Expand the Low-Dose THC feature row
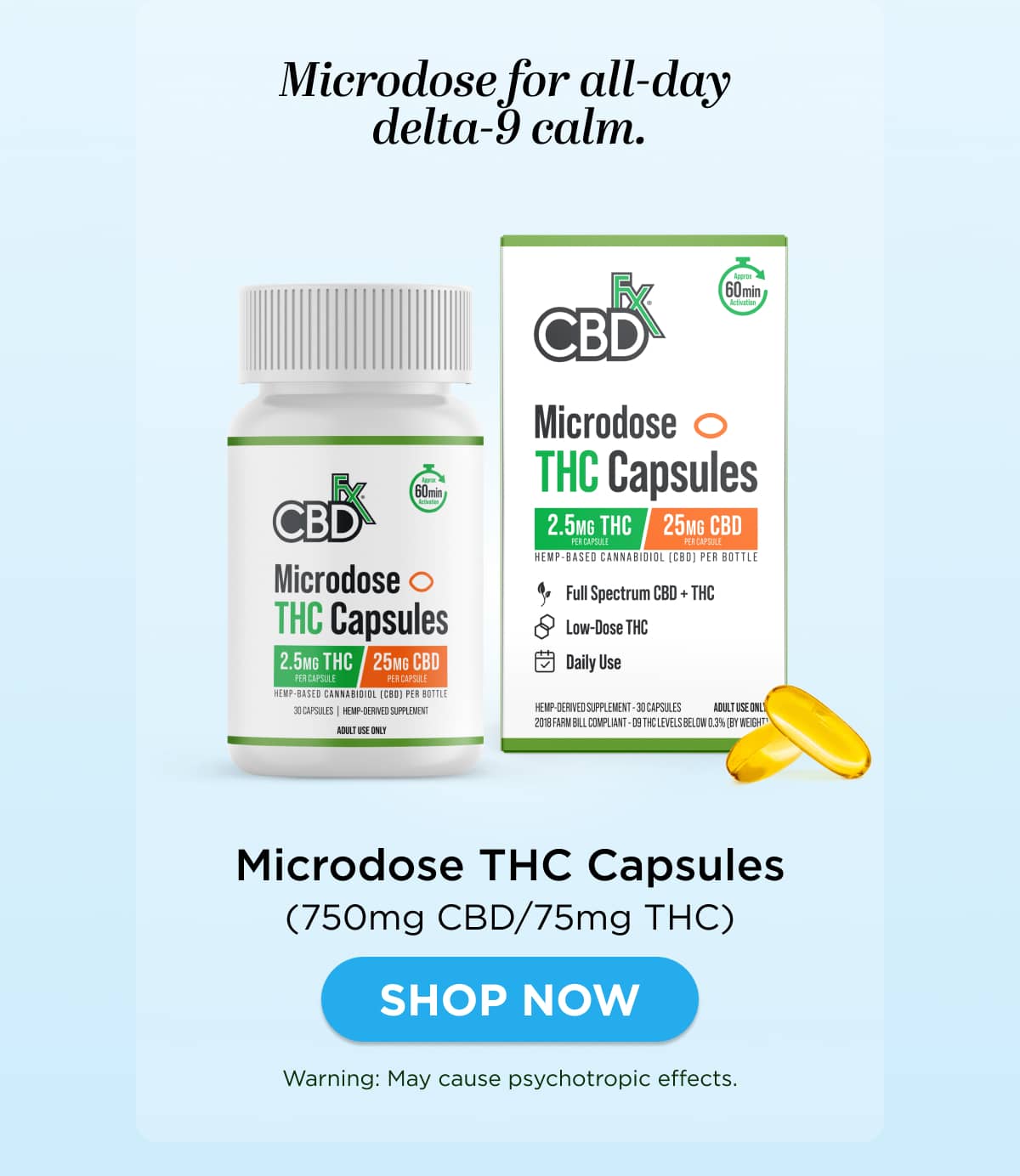 pos(608,627)
